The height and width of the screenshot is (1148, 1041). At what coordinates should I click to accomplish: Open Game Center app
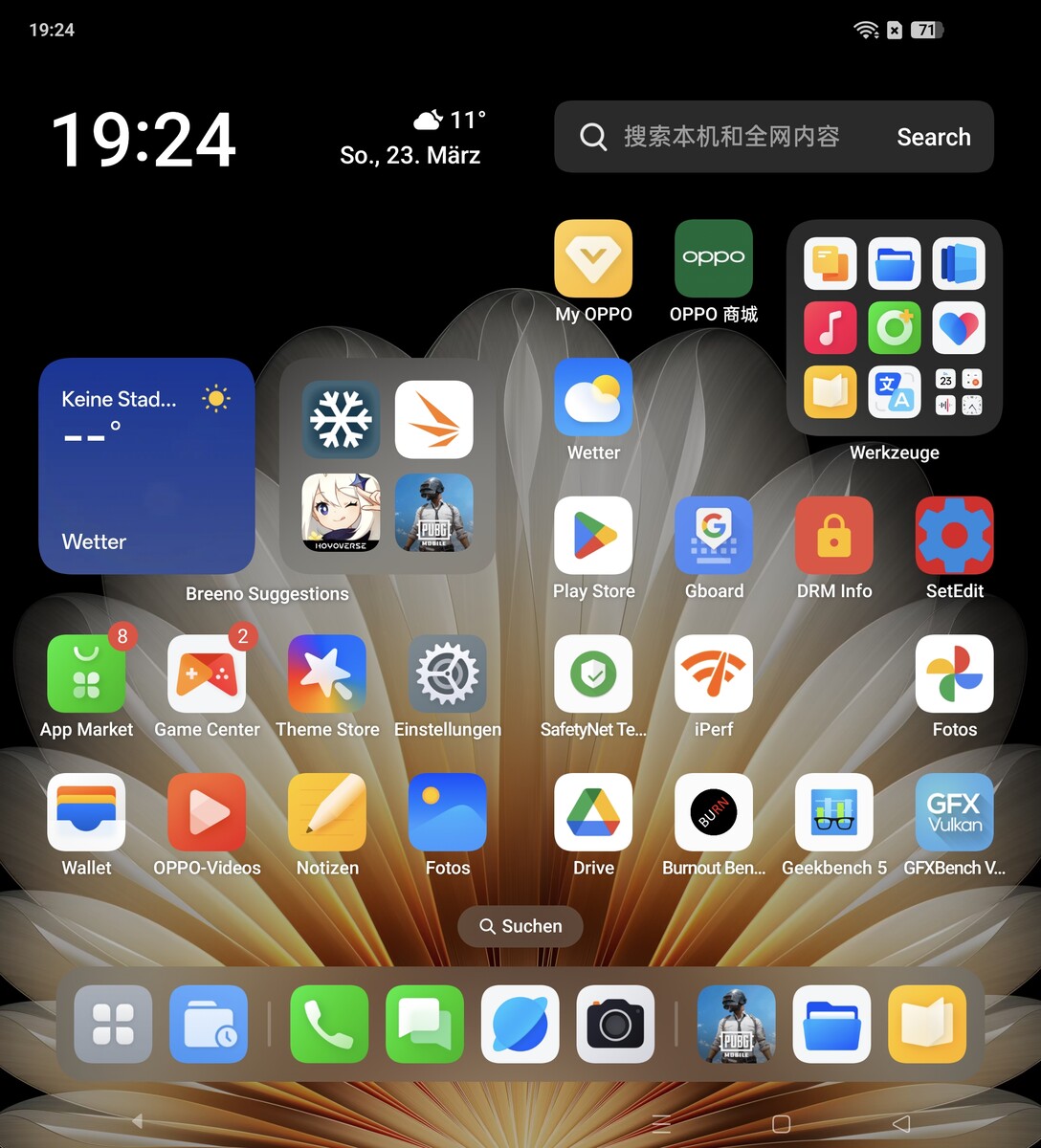[207, 674]
